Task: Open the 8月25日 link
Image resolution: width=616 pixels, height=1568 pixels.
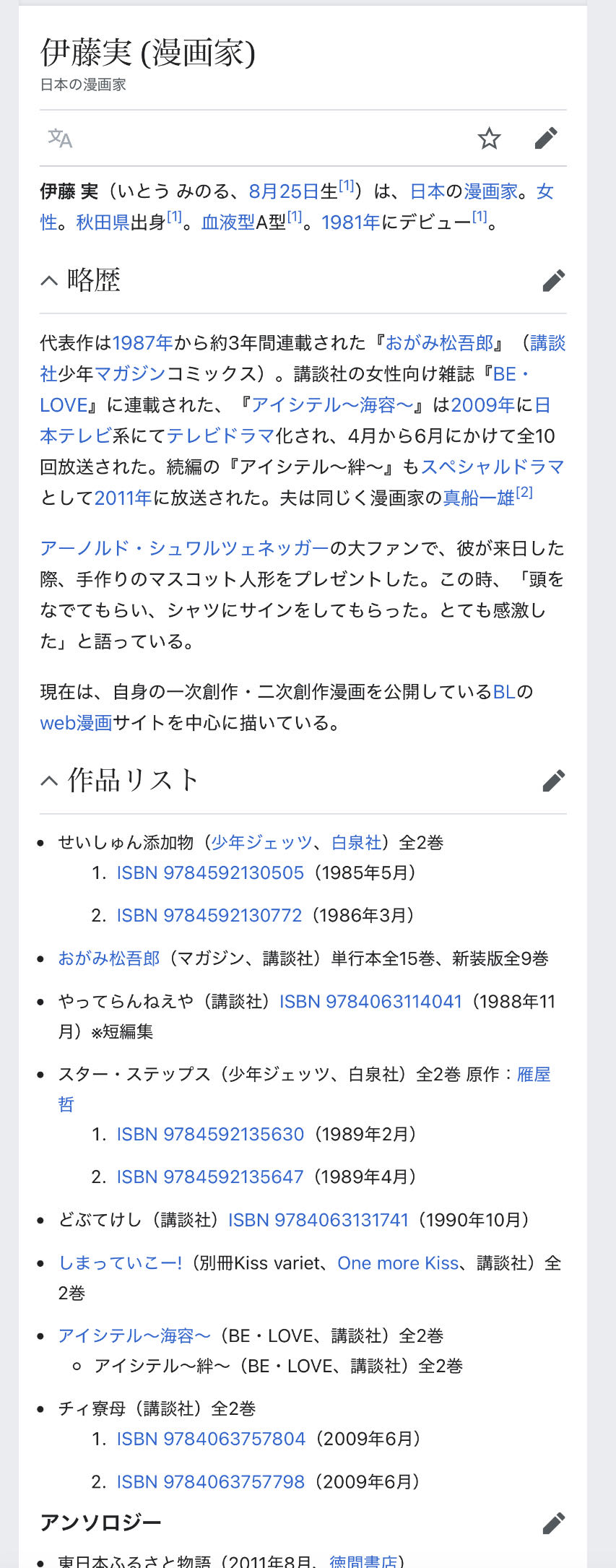Action: (x=284, y=191)
